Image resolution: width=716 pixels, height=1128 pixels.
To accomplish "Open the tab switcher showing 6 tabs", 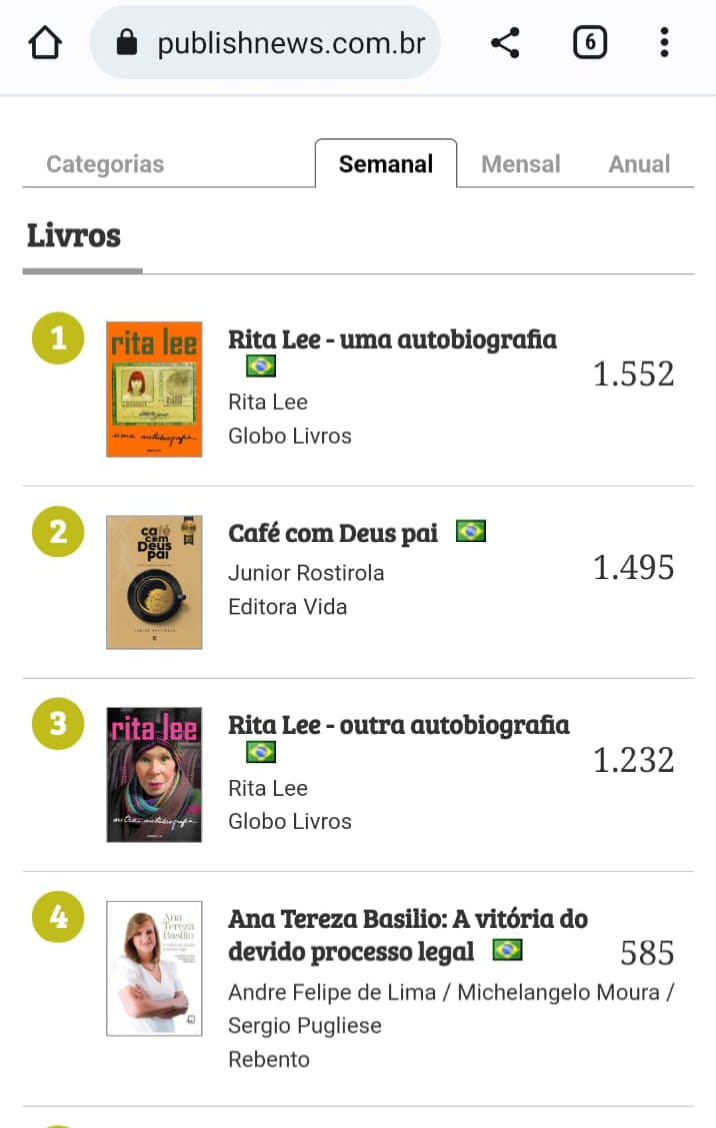I will (590, 43).
